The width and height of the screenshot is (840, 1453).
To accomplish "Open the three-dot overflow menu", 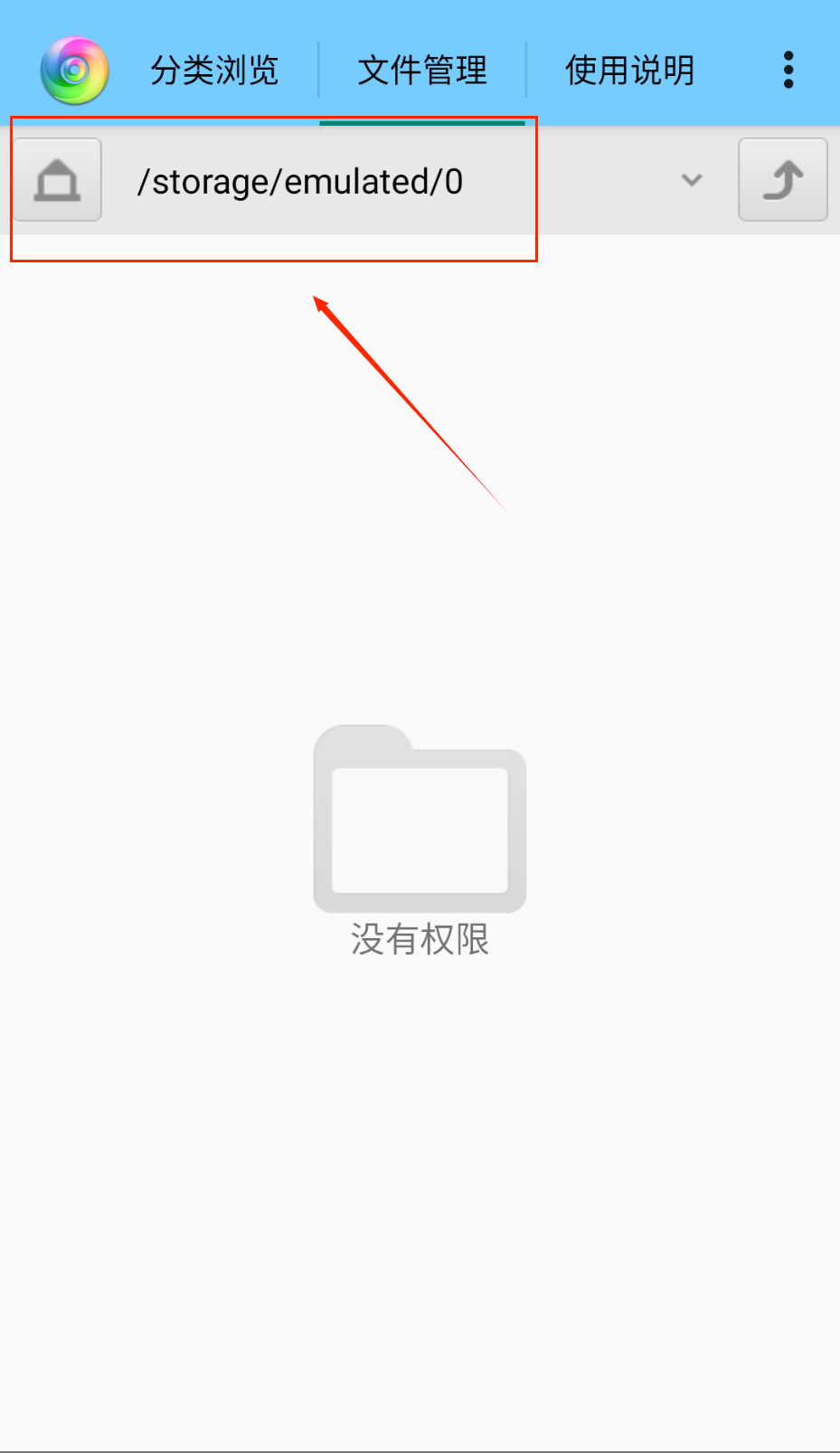I will [x=788, y=70].
